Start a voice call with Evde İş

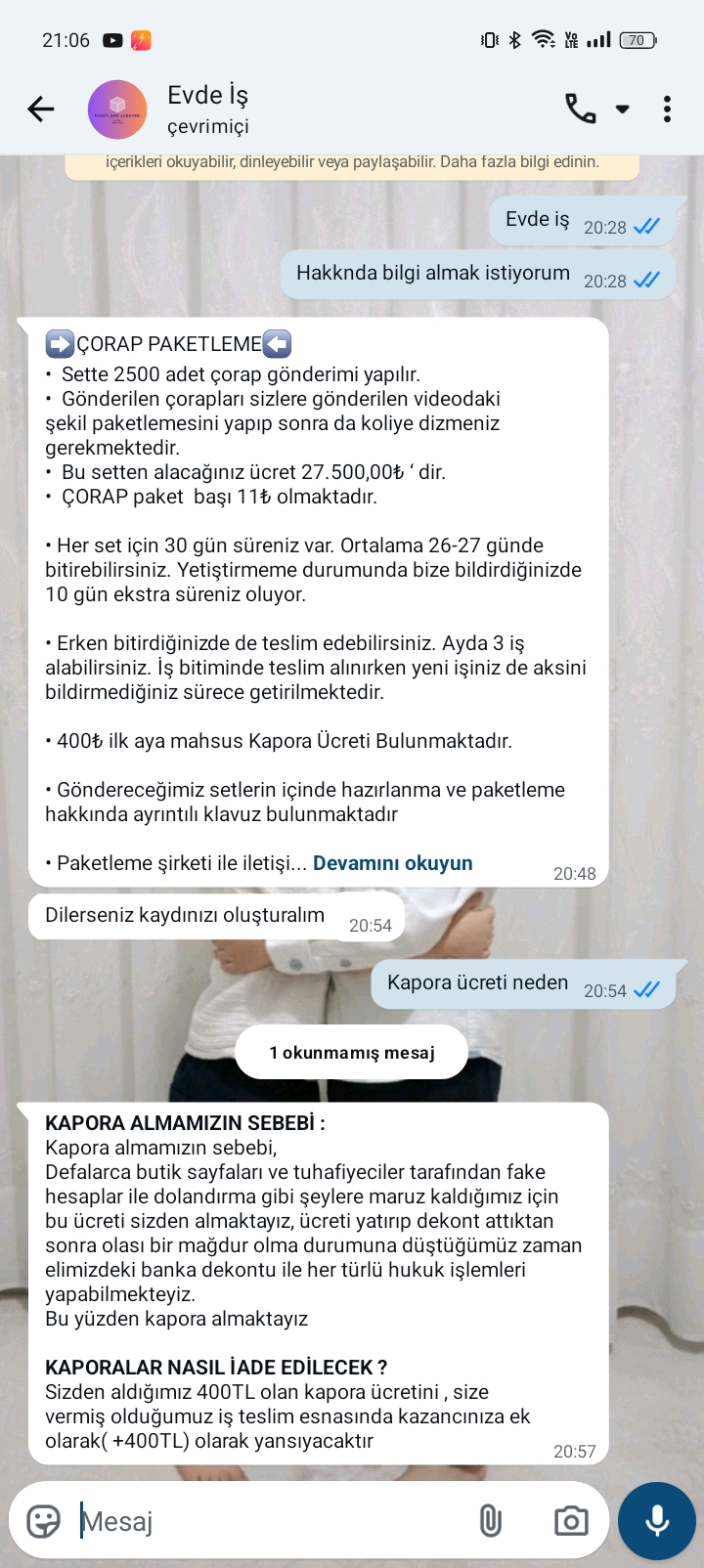(x=580, y=109)
